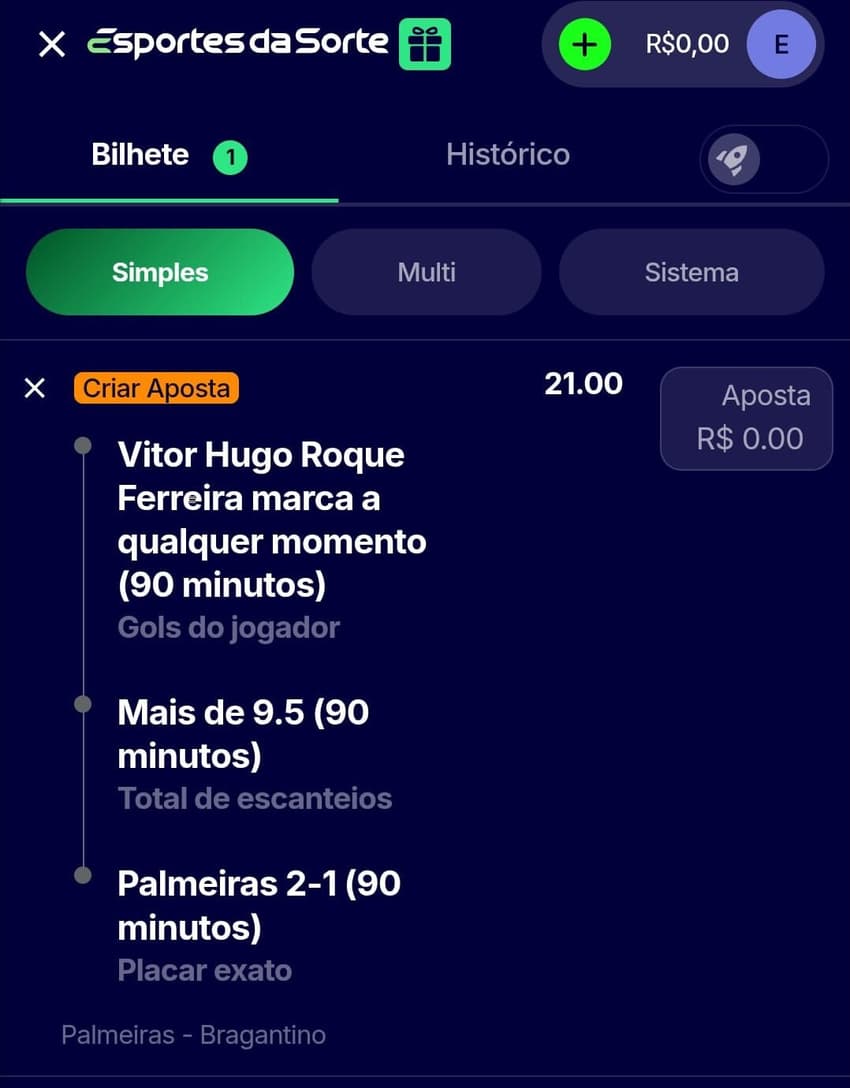Viewport: 850px width, 1088px height.
Task: Click the R$0,00 balance display
Action: (x=685, y=43)
